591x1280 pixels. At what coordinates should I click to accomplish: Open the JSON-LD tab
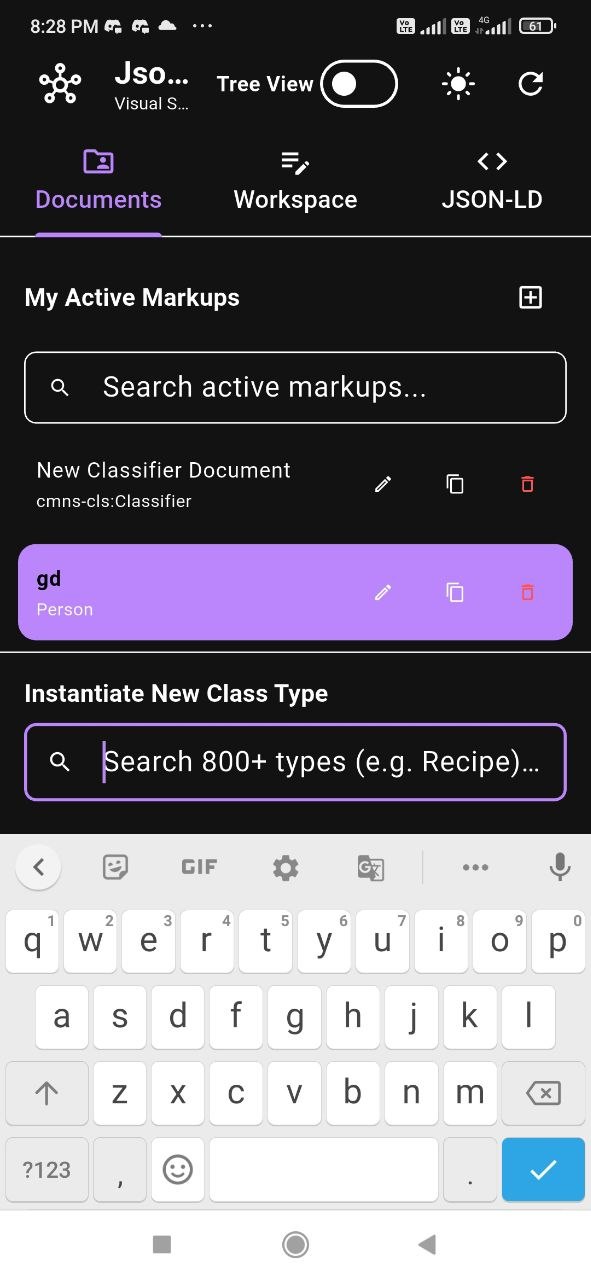coord(492,182)
